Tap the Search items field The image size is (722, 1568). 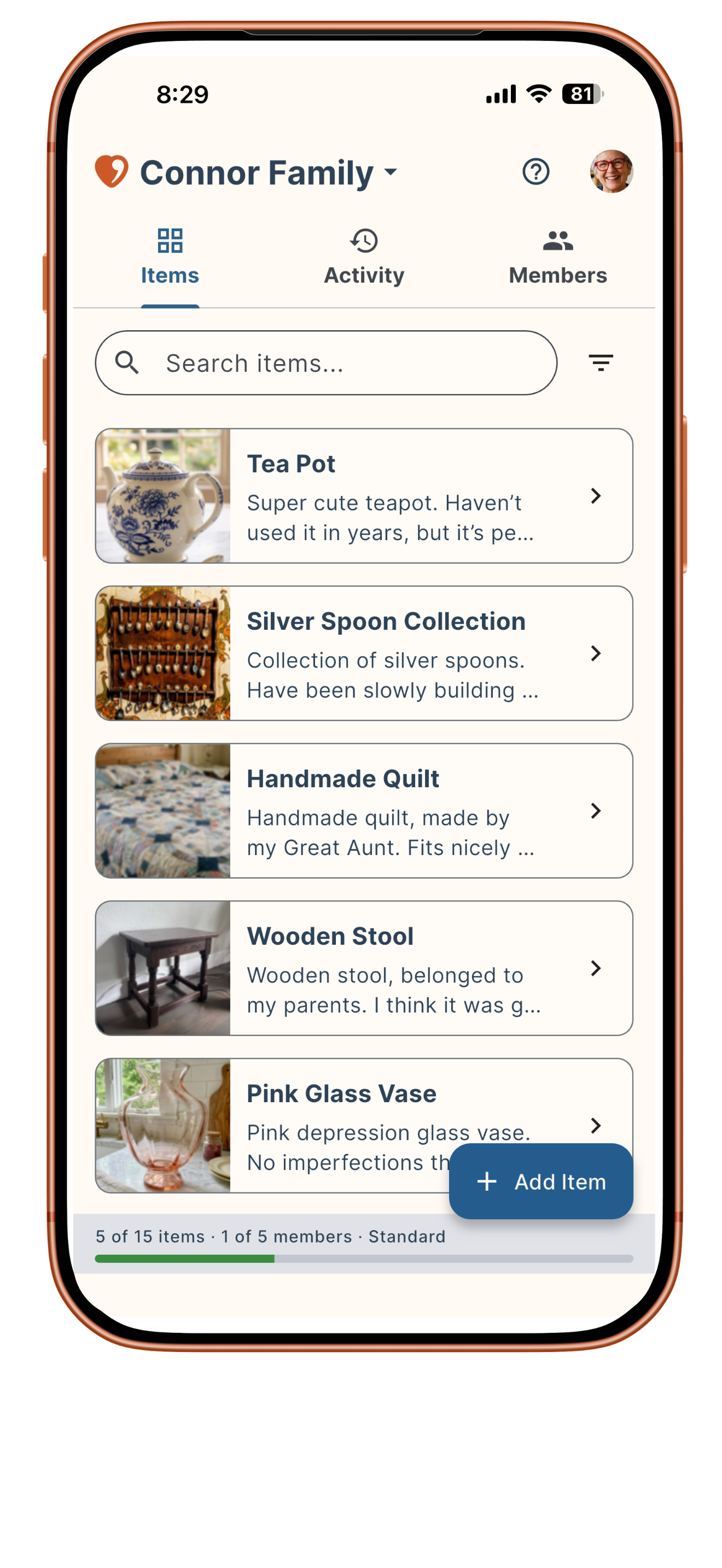(x=327, y=363)
